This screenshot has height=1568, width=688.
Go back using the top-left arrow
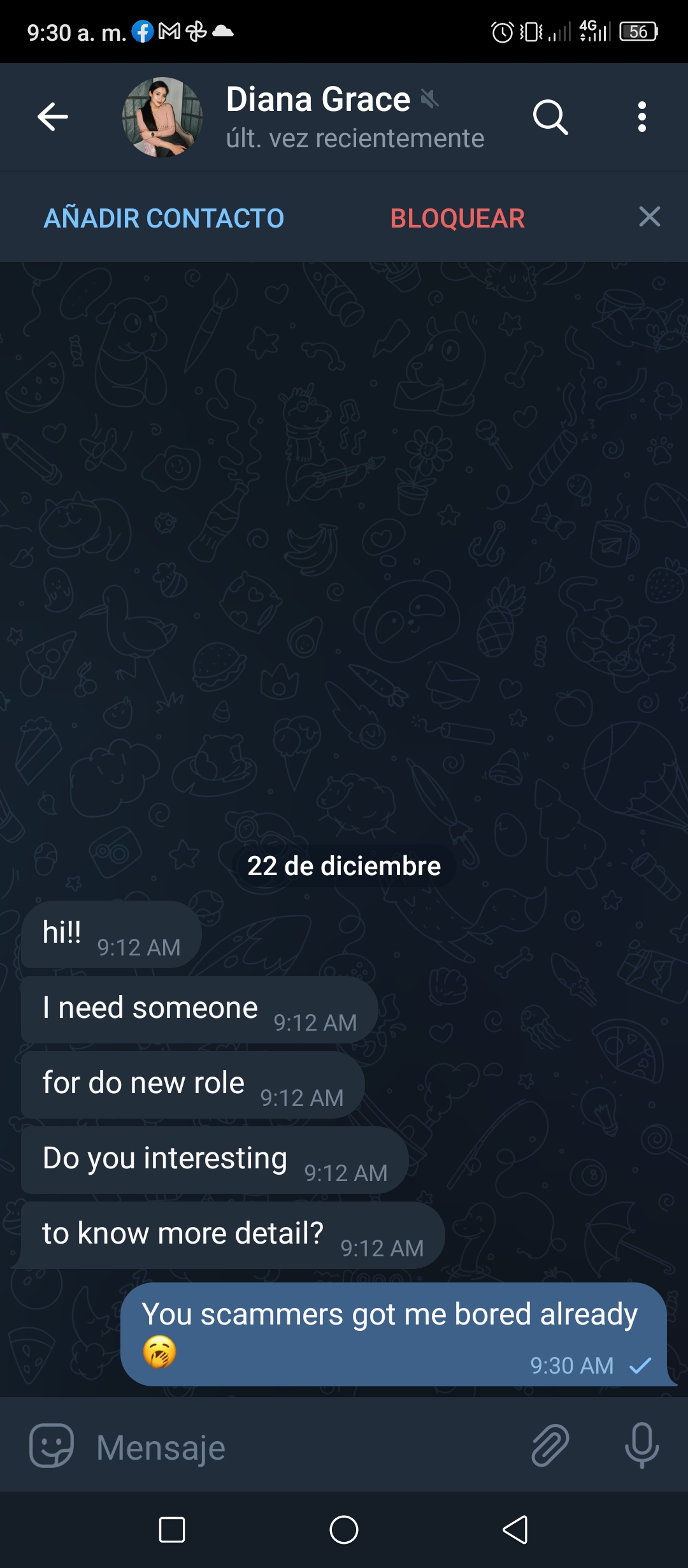(x=53, y=117)
